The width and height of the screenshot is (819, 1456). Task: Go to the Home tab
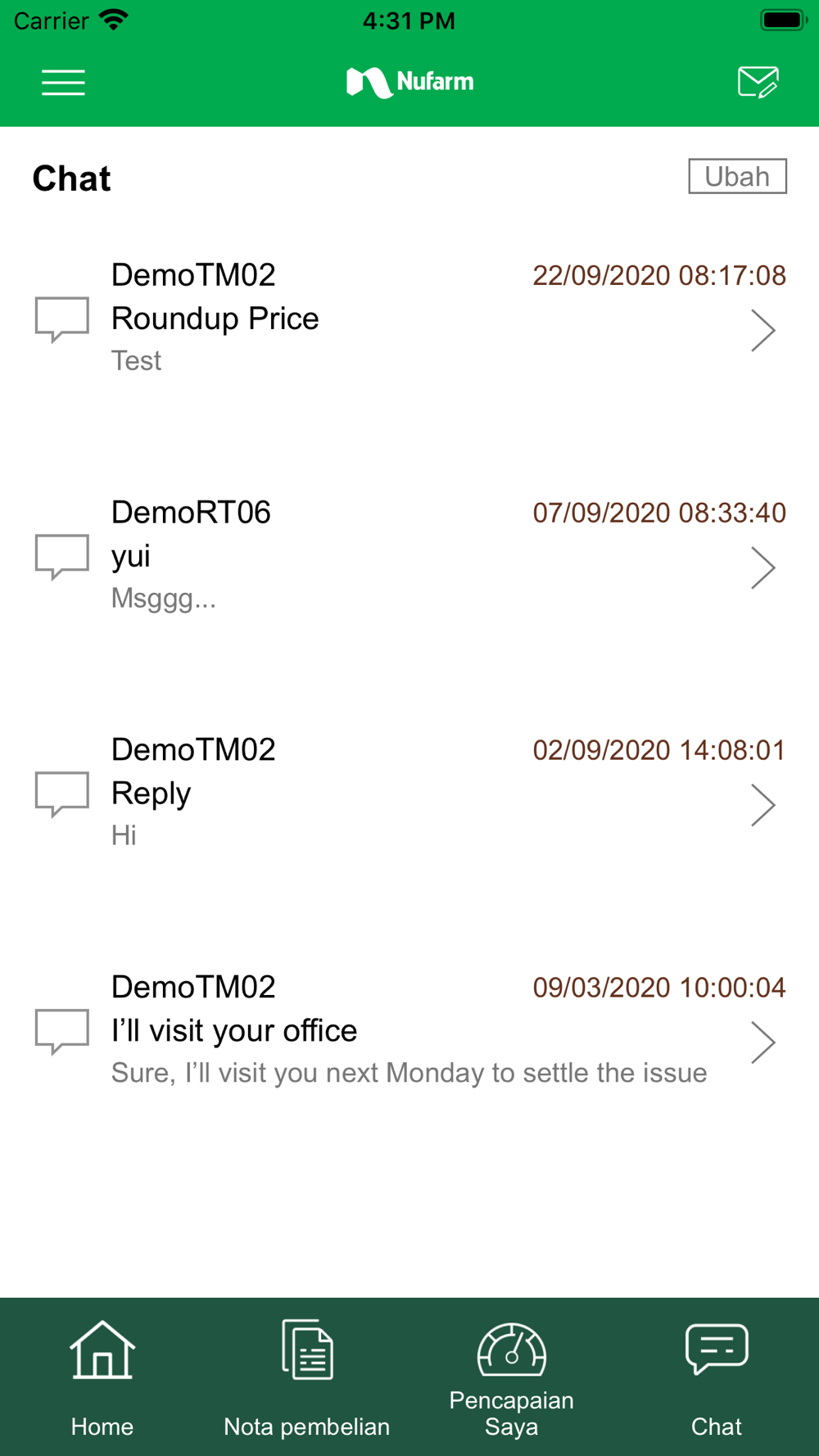(102, 1377)
